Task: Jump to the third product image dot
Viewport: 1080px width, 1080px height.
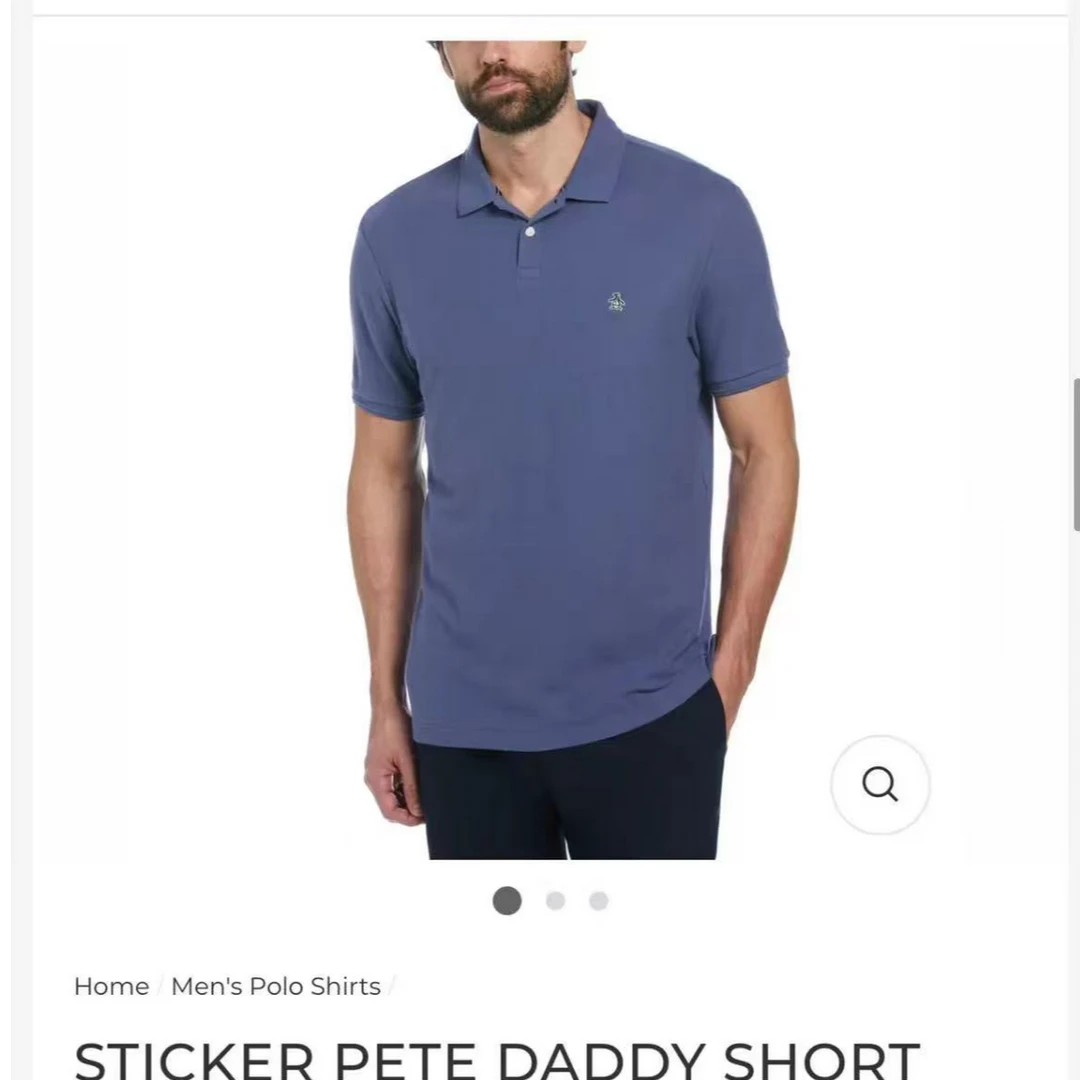Action: point(599,901)
